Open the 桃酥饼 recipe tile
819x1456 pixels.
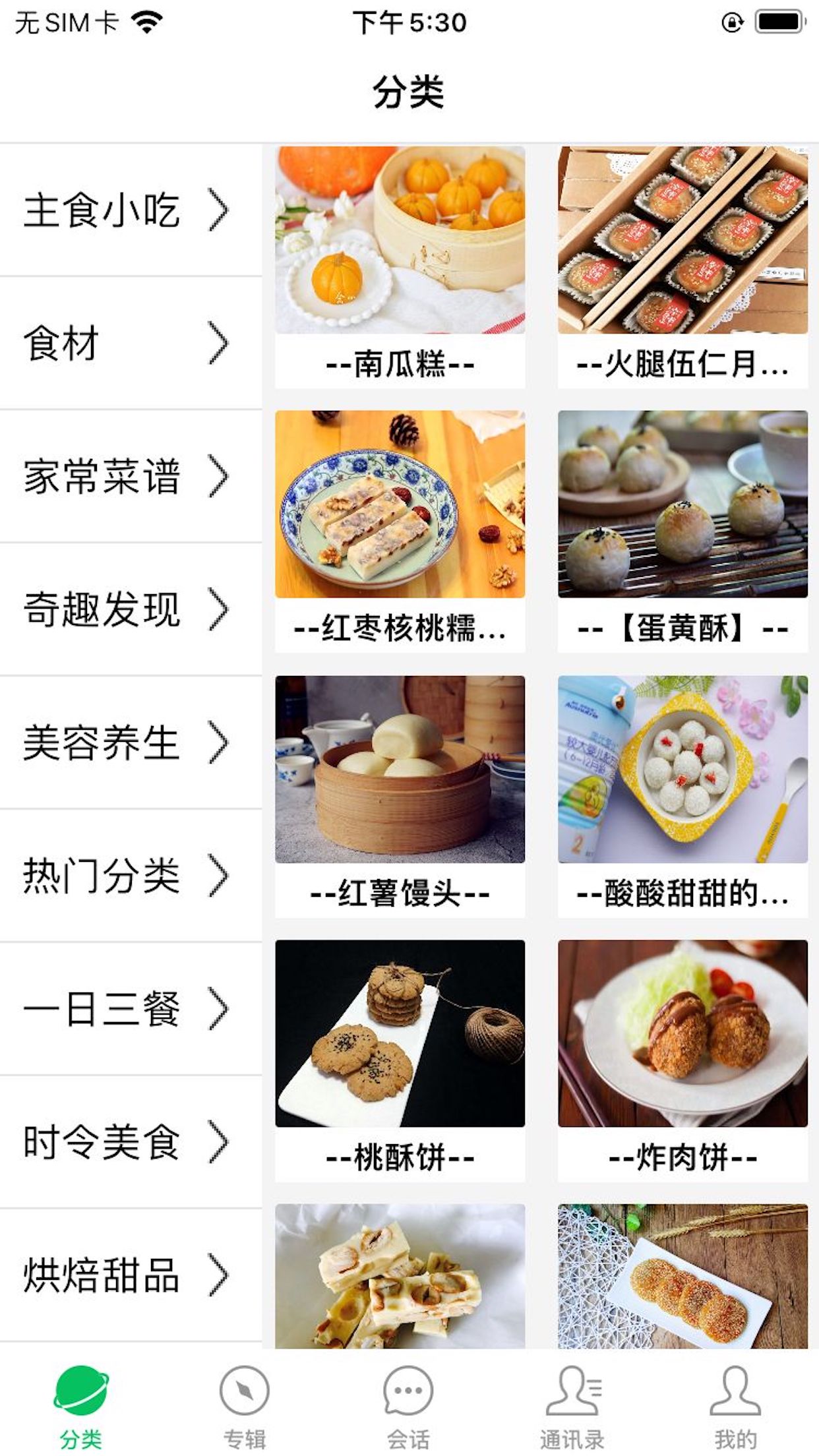pyautogui.click(x=400, y=1060)
